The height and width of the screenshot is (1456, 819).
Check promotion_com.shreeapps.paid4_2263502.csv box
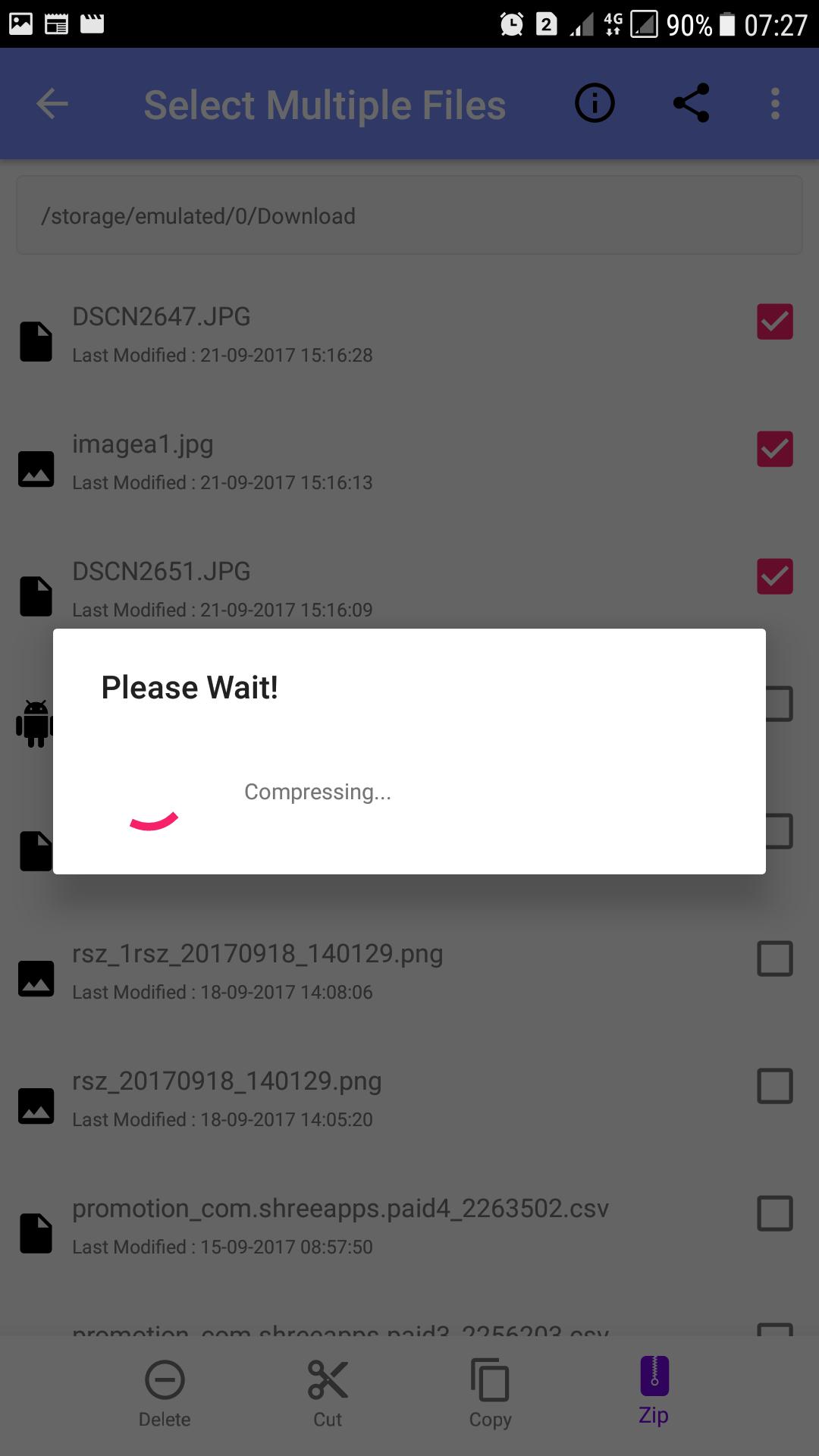[x=775, y=1213]
